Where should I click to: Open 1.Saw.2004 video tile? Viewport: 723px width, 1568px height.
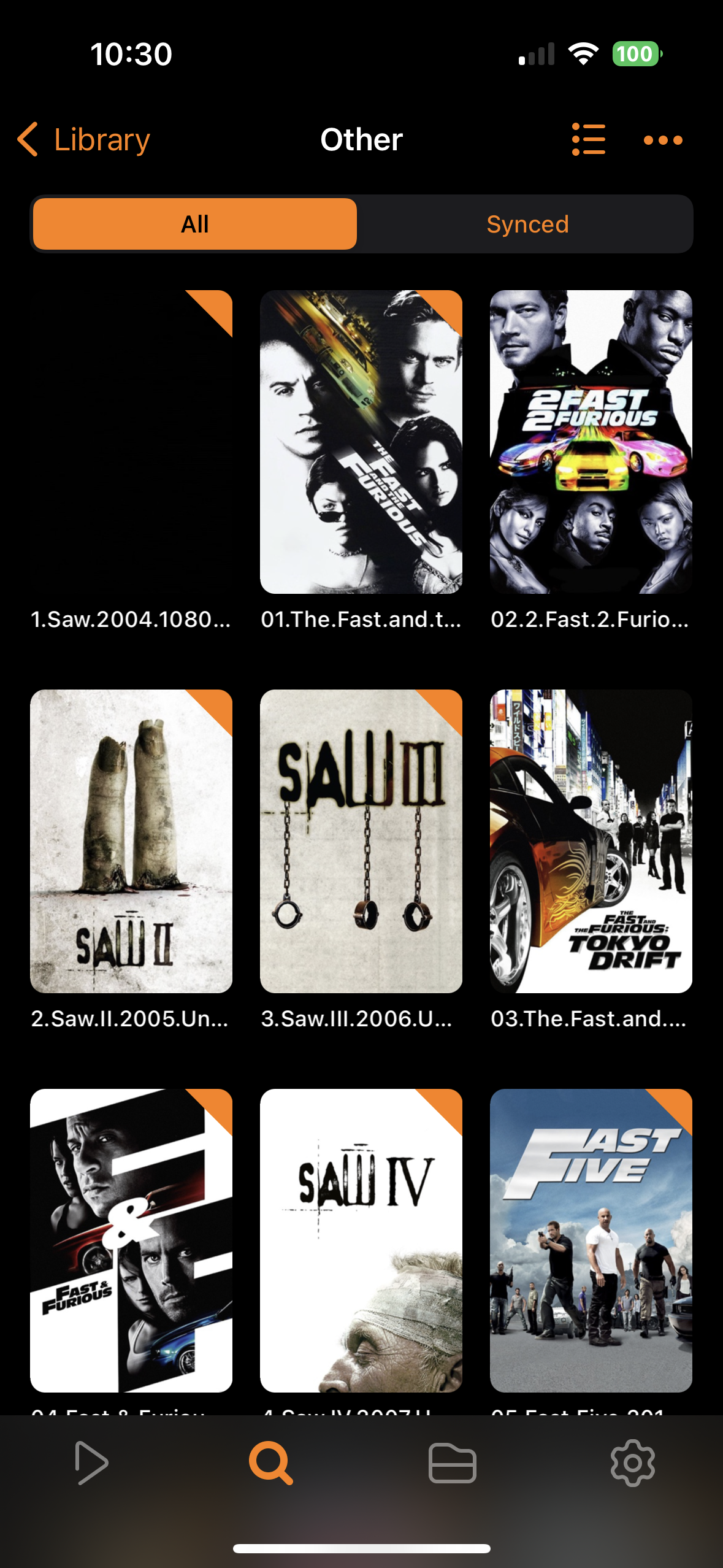coord(131,442)
